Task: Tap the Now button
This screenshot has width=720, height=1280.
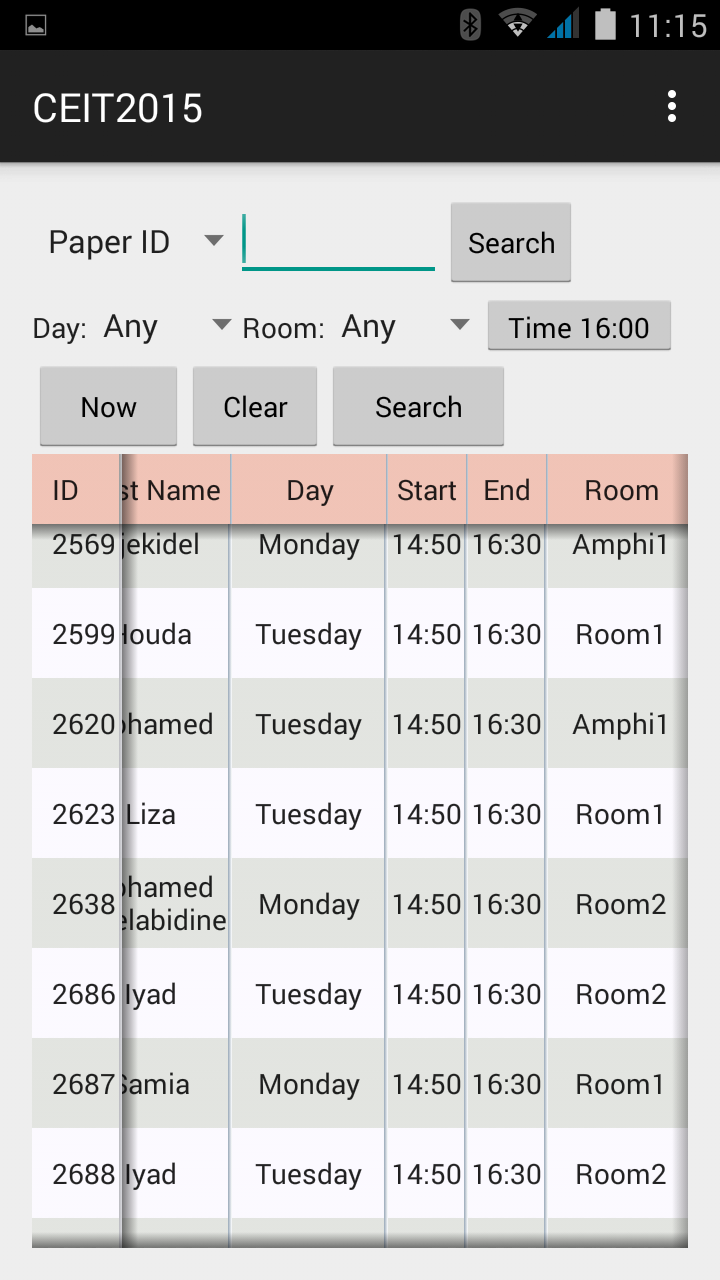Action: (x=108, y=407)
